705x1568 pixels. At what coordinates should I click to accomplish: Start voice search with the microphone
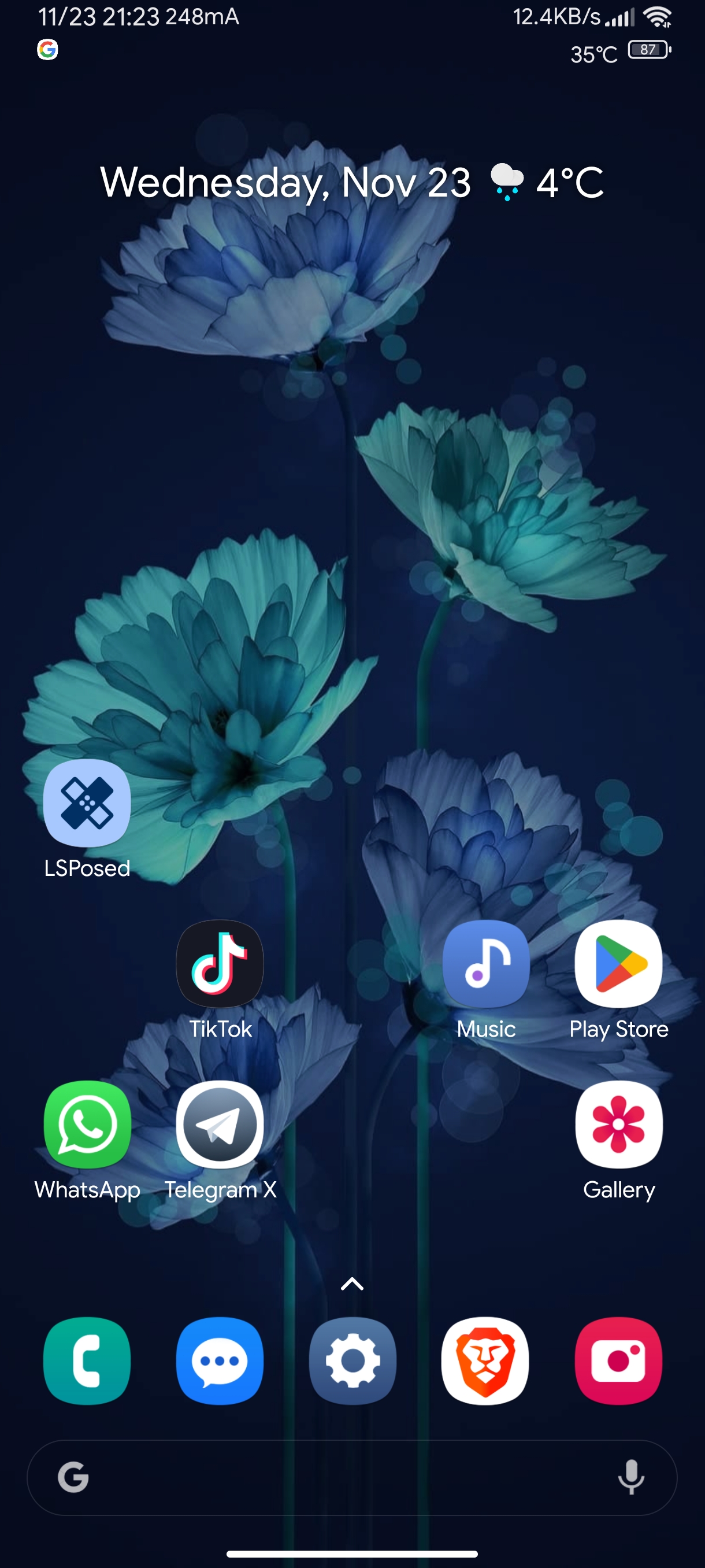(631, 1477)
